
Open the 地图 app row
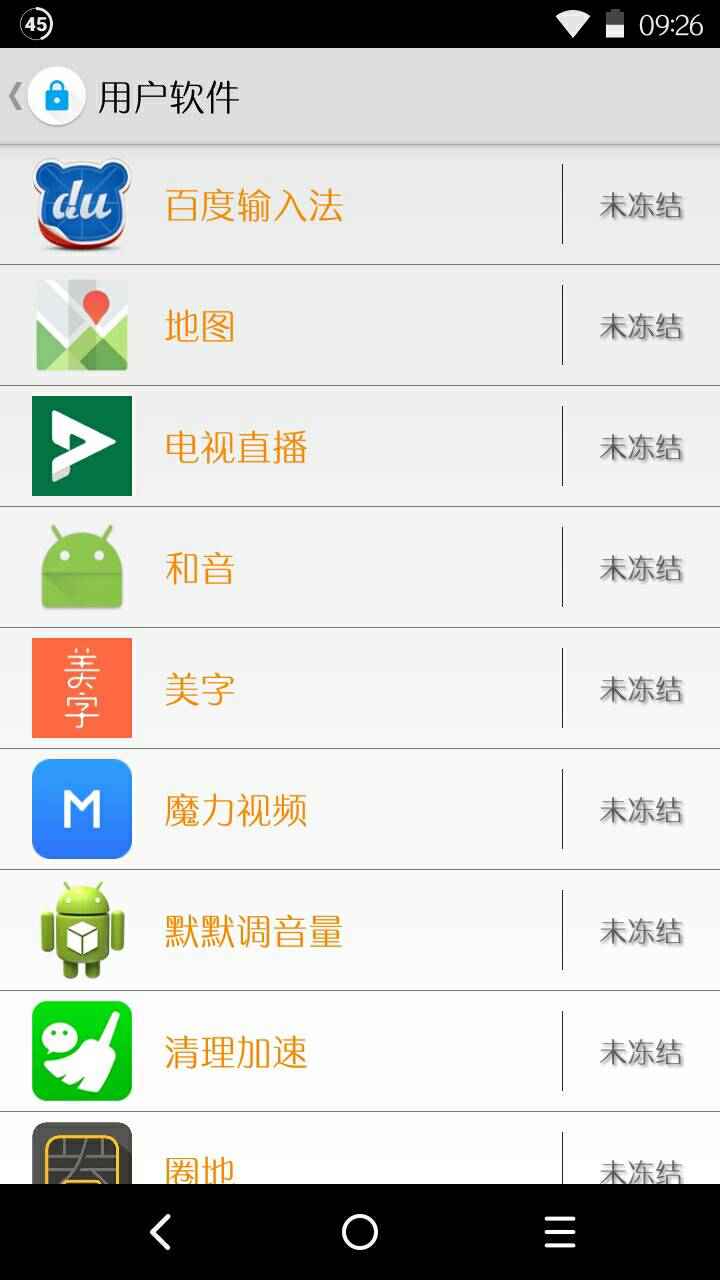[x=280, y=326]
